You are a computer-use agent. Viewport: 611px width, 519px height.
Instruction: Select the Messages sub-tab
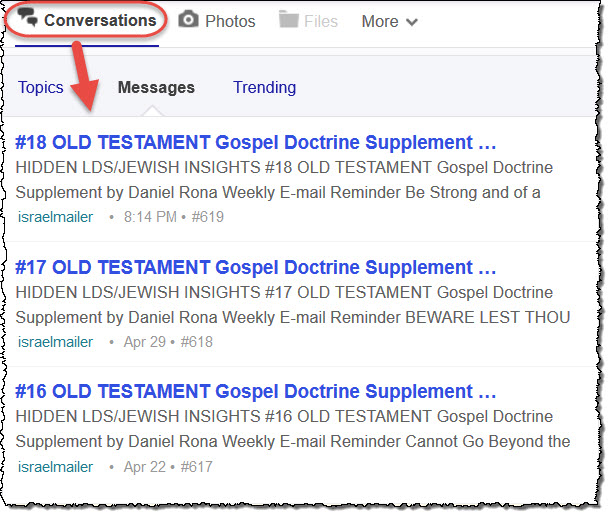tap(156, 88)
